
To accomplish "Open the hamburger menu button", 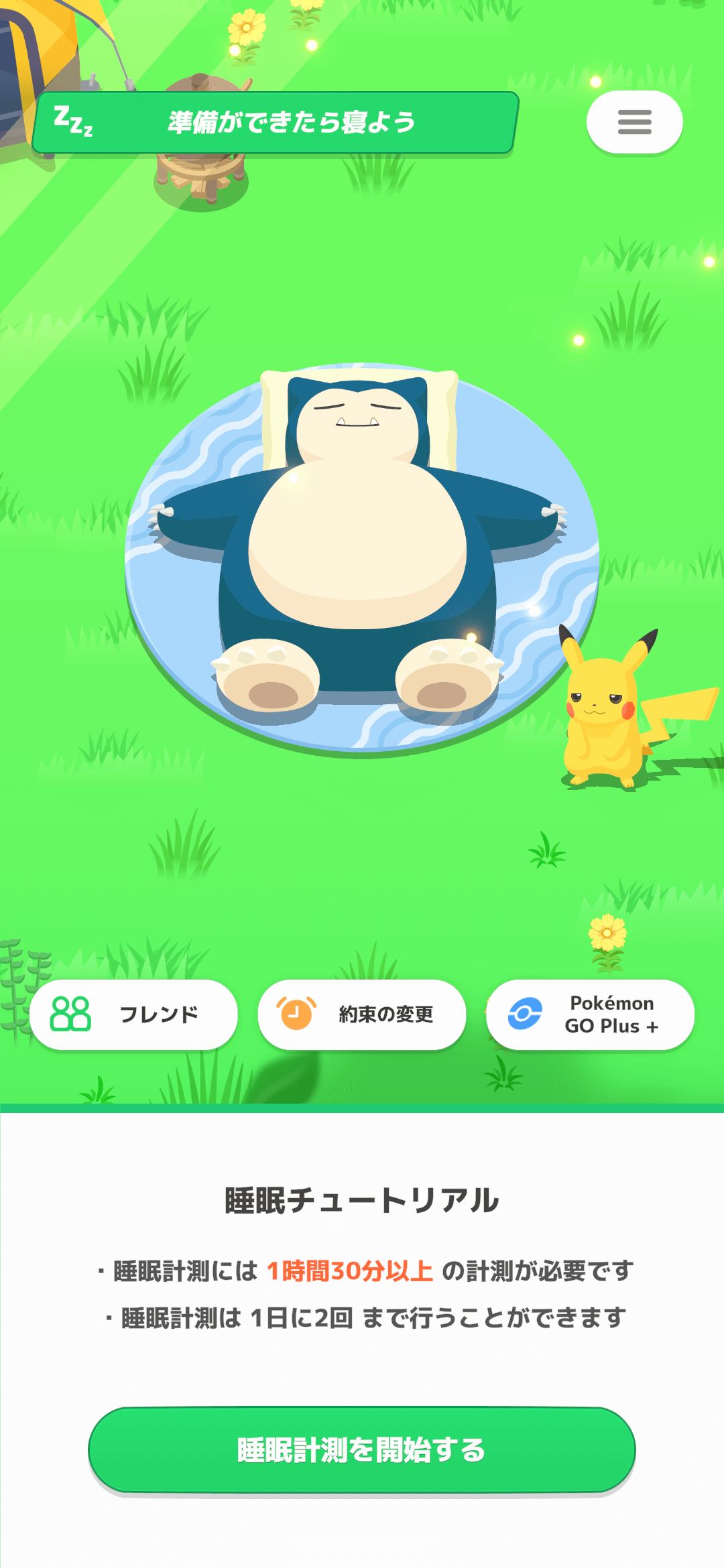I will coord(634,122).
